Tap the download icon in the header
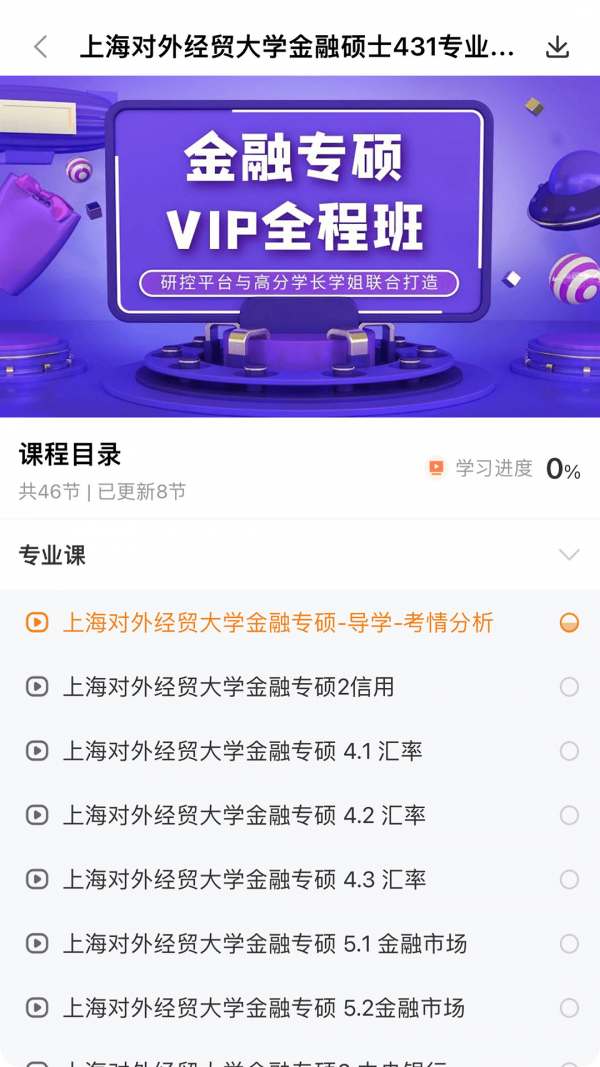600x1067 pixels. tap(557, 47)
